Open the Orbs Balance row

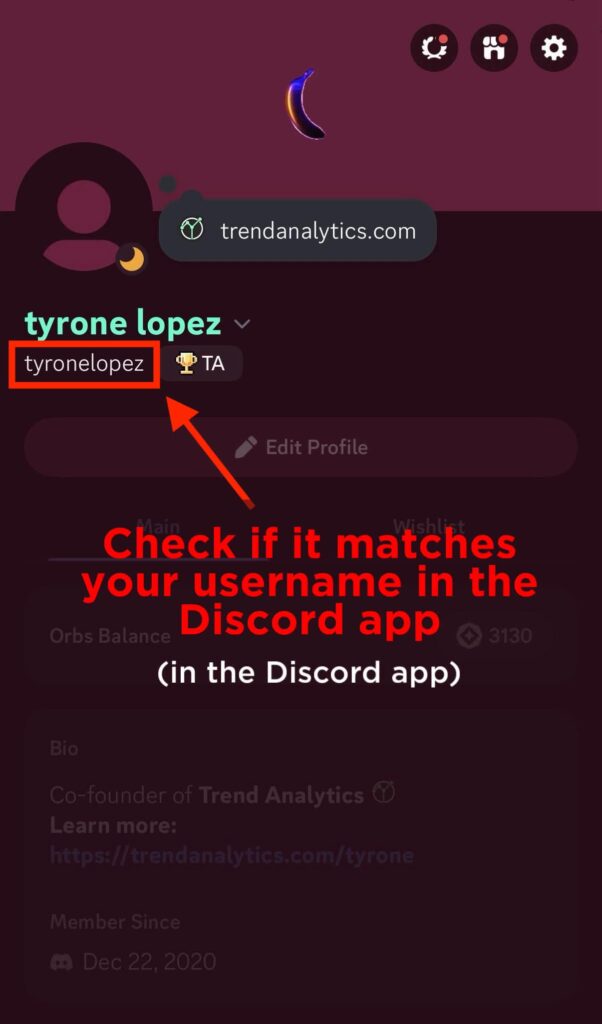[x=301, y=635]
